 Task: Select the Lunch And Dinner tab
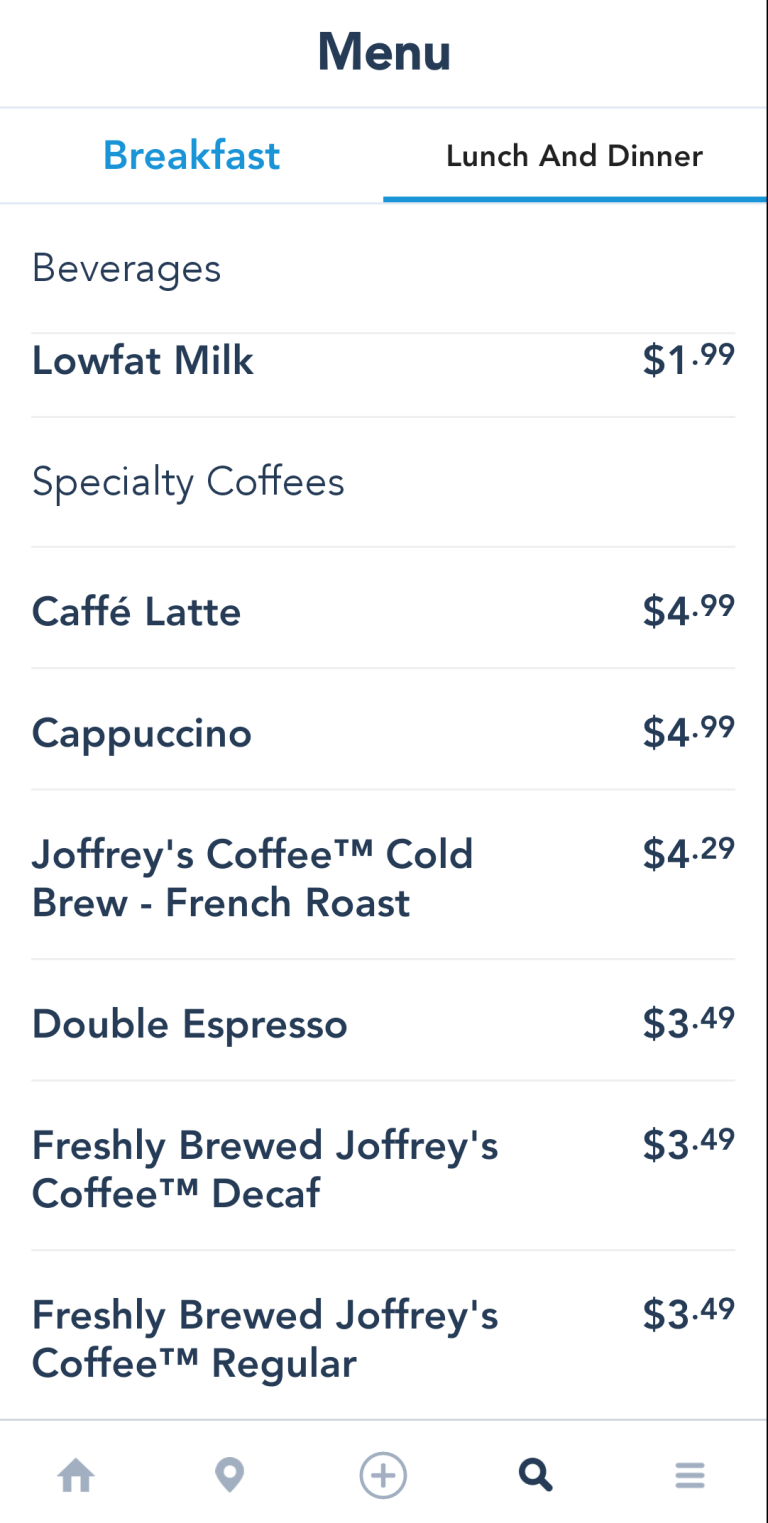pyautogui.click(x=575, y=156)
